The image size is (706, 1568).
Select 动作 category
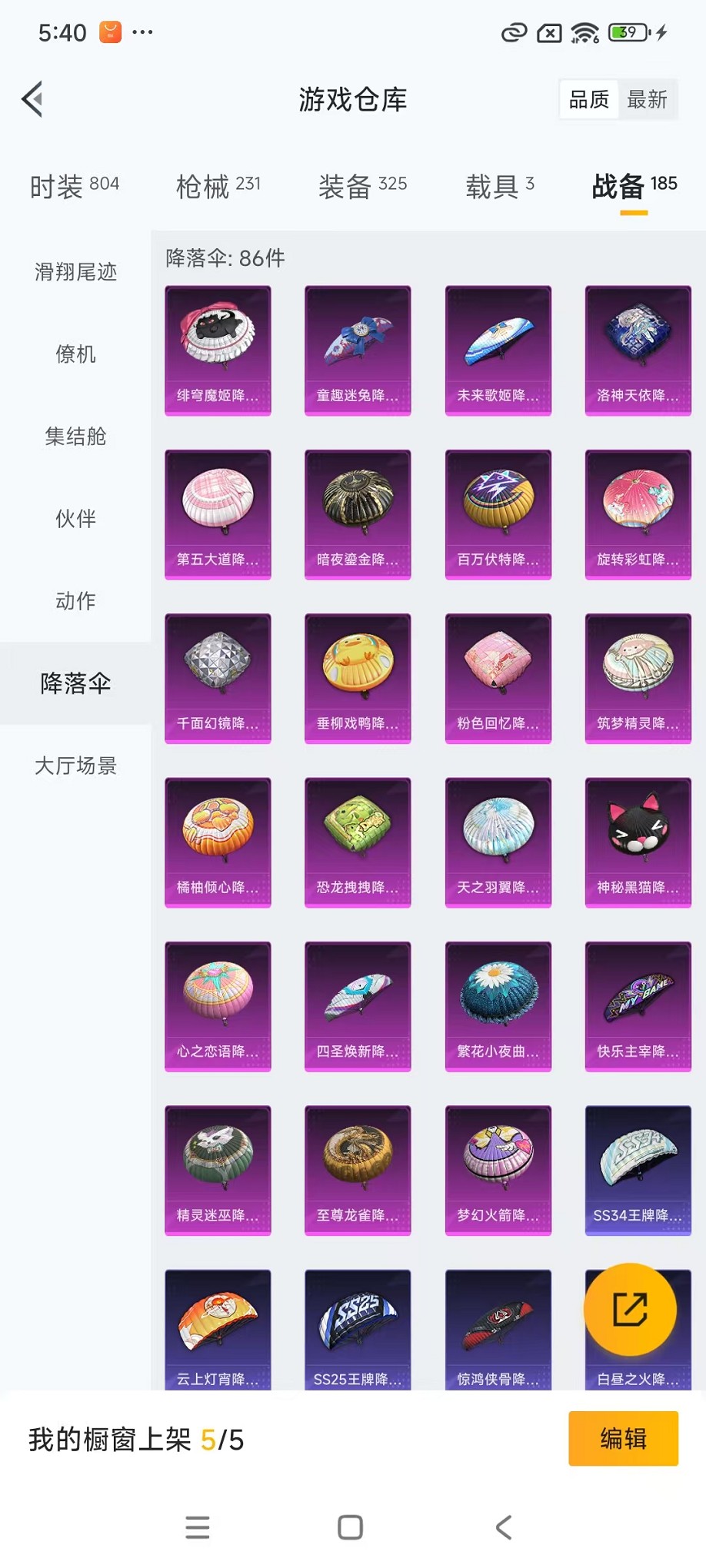pos(75,601)
